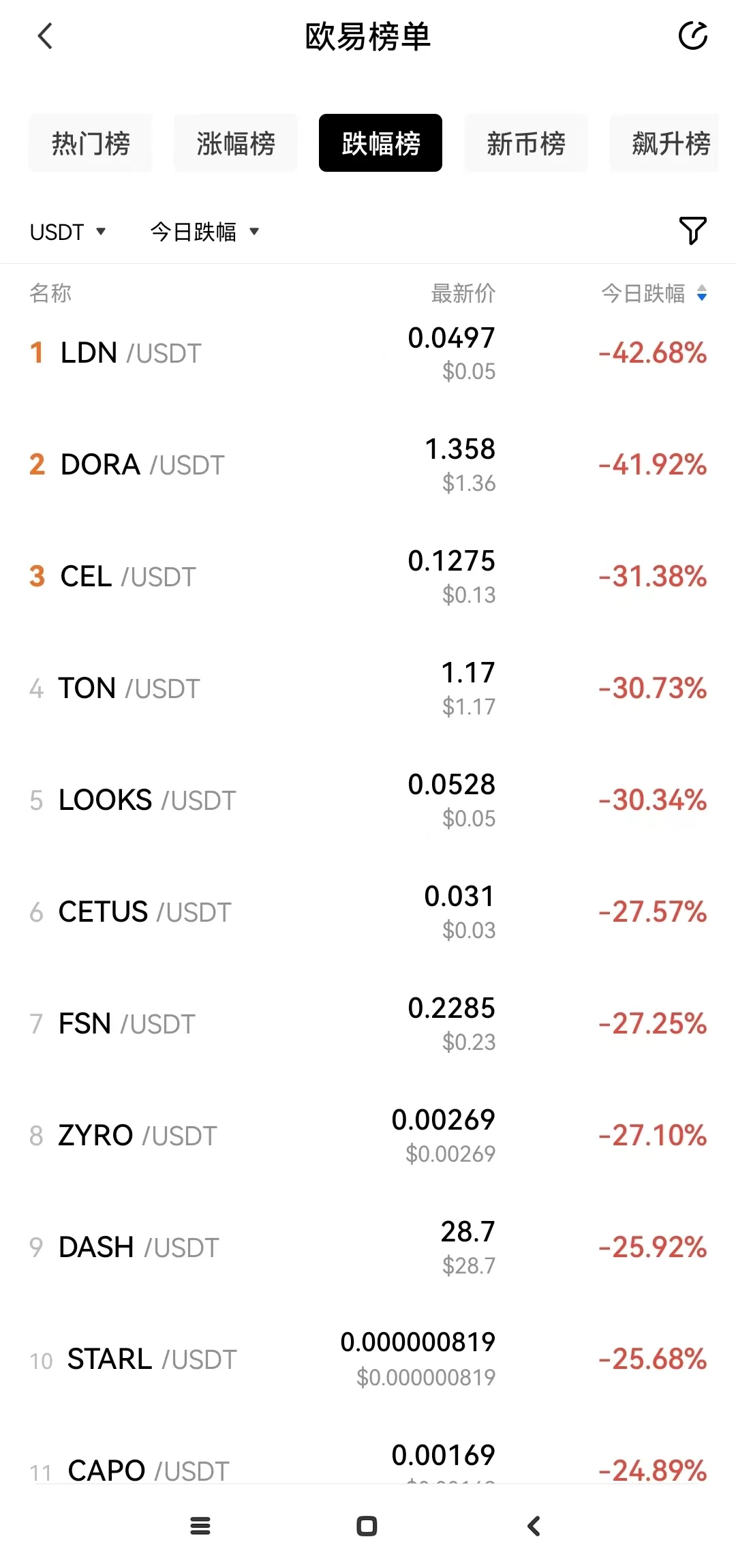Tap the back chevron in bottom navigation bar
Viewport: 736px width, 1568px height.
coord(534,1526)
